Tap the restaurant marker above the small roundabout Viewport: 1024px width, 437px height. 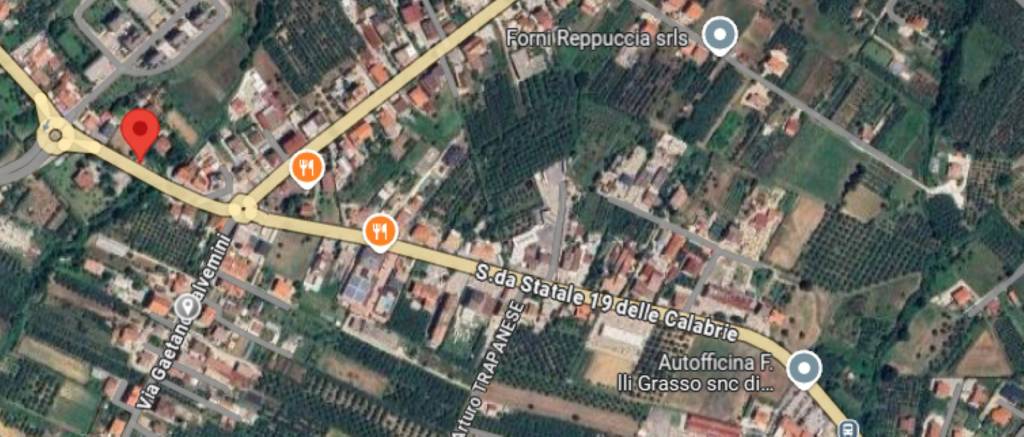coord(307,168)
